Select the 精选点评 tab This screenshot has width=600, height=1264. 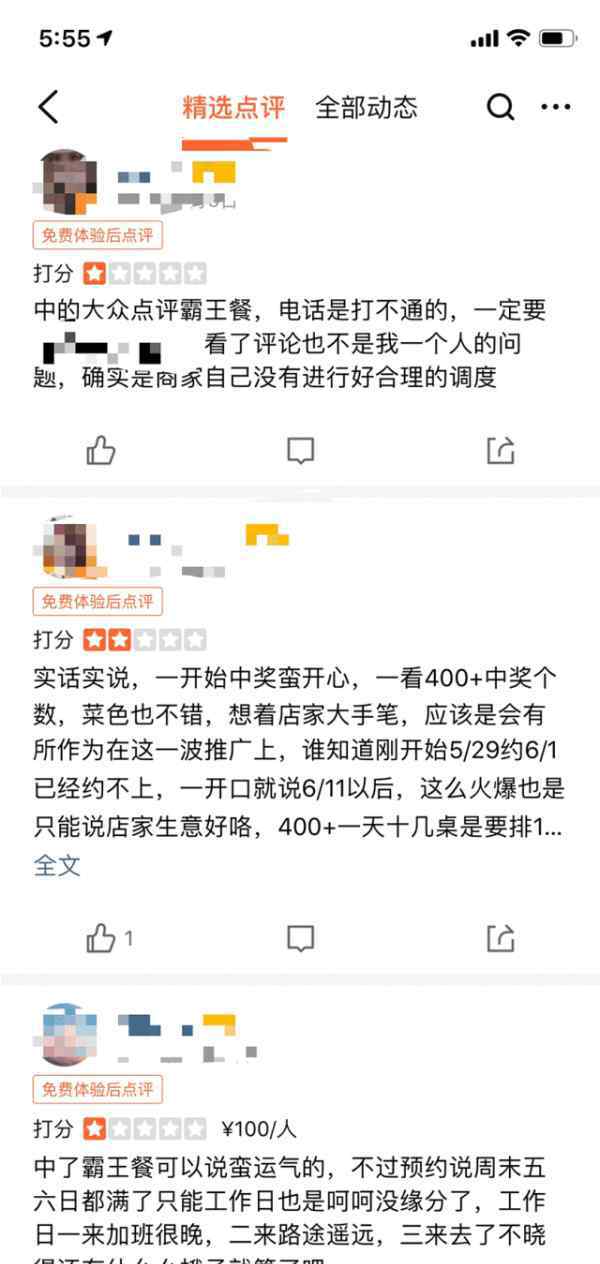pyautogui.click(x=234, y=107)
